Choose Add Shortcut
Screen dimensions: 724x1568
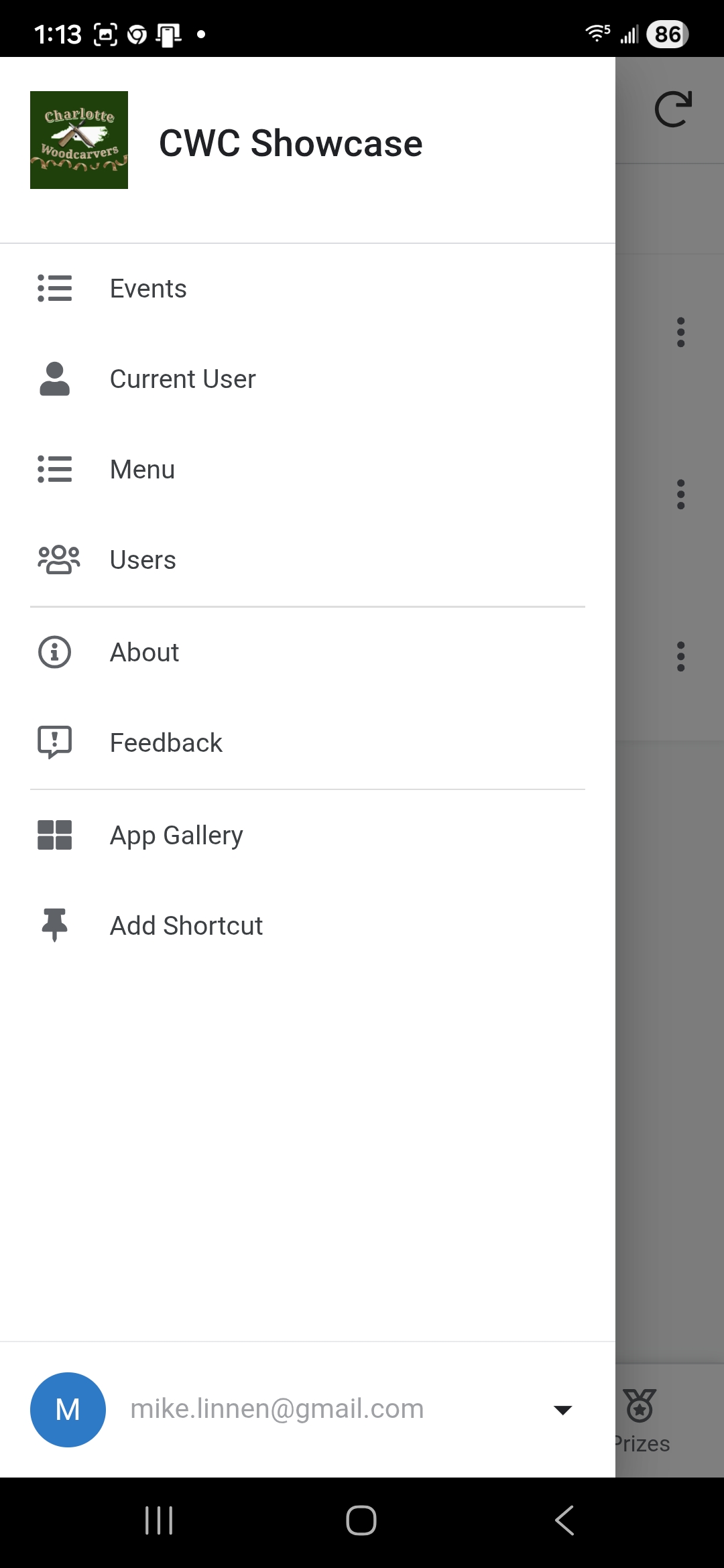(x=186, y=926)
